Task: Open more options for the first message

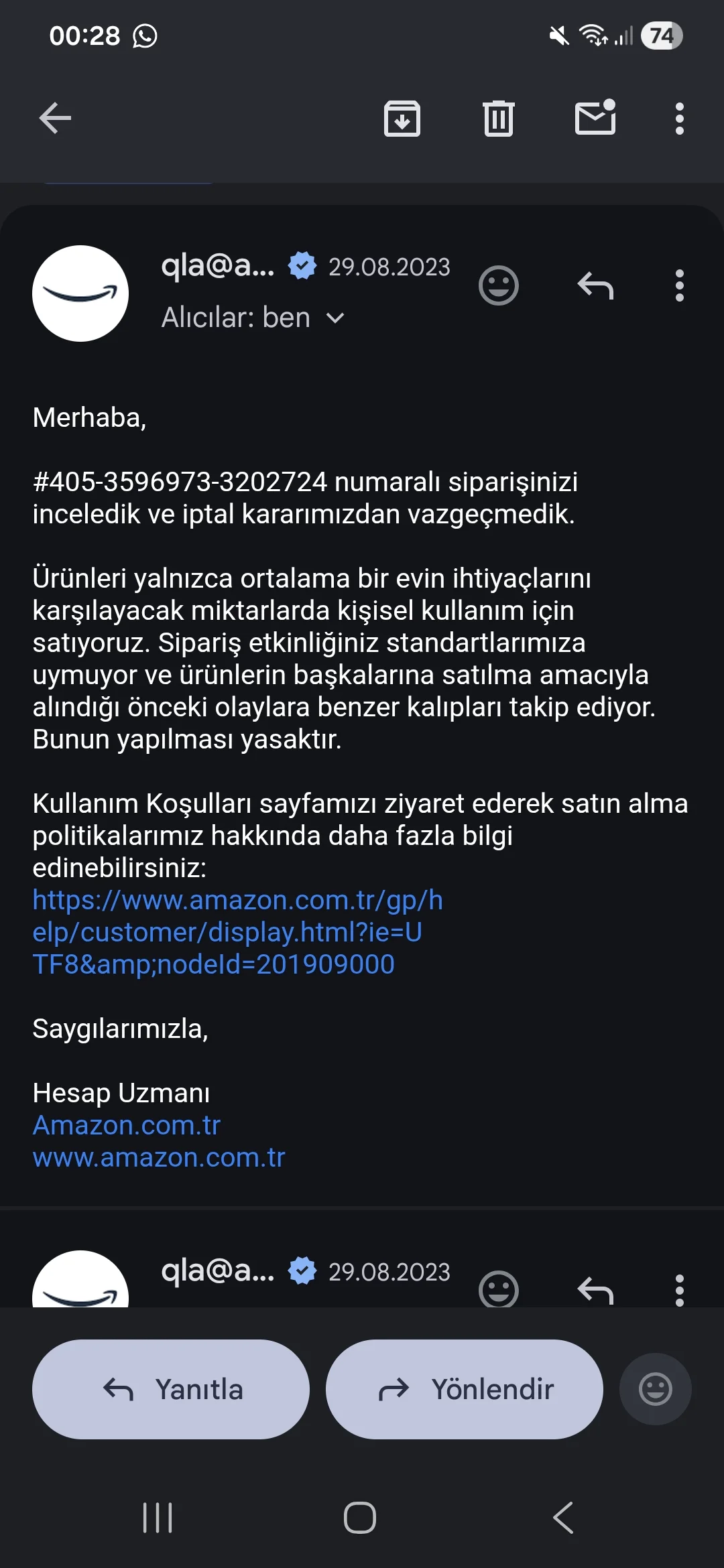Action: point(679,286)
